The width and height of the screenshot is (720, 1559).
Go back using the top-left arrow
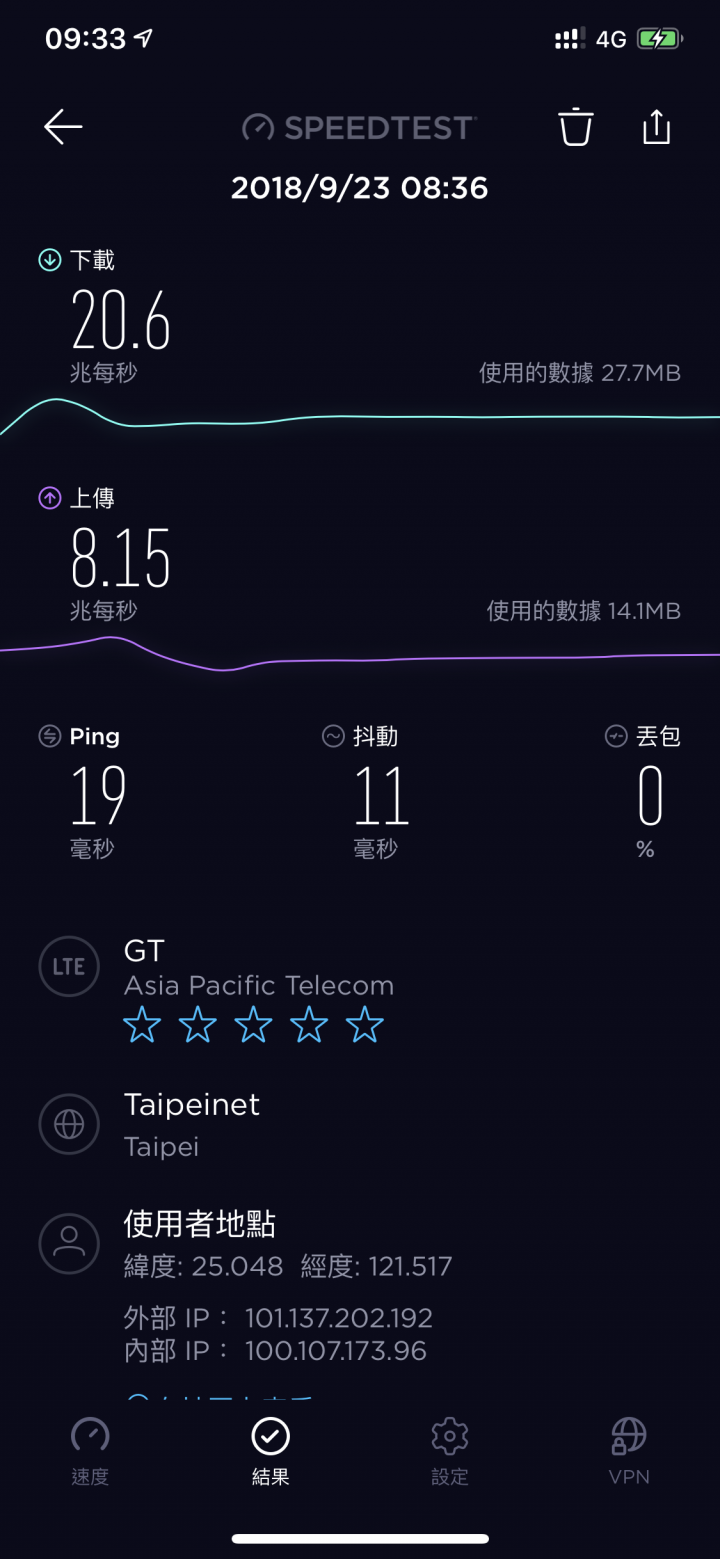click(63, 127)
